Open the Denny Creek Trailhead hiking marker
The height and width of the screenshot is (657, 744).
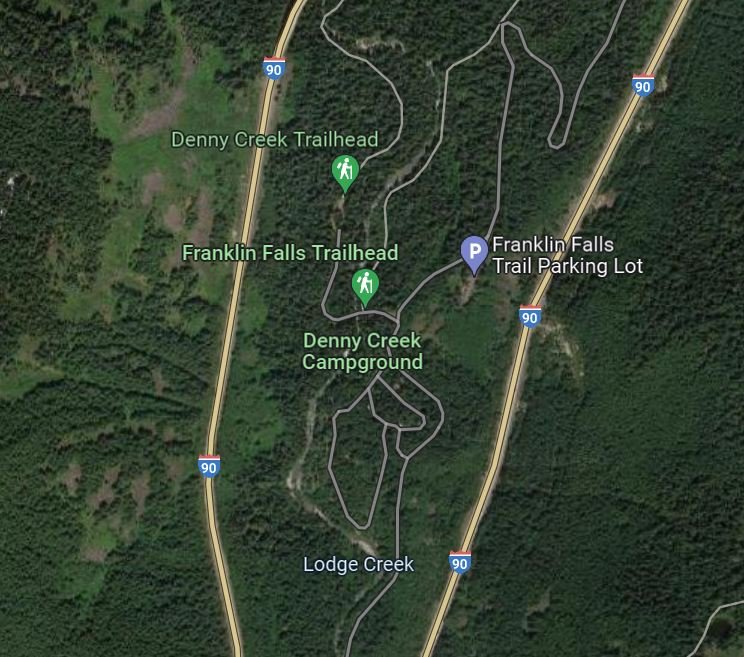tap(345, 171)
